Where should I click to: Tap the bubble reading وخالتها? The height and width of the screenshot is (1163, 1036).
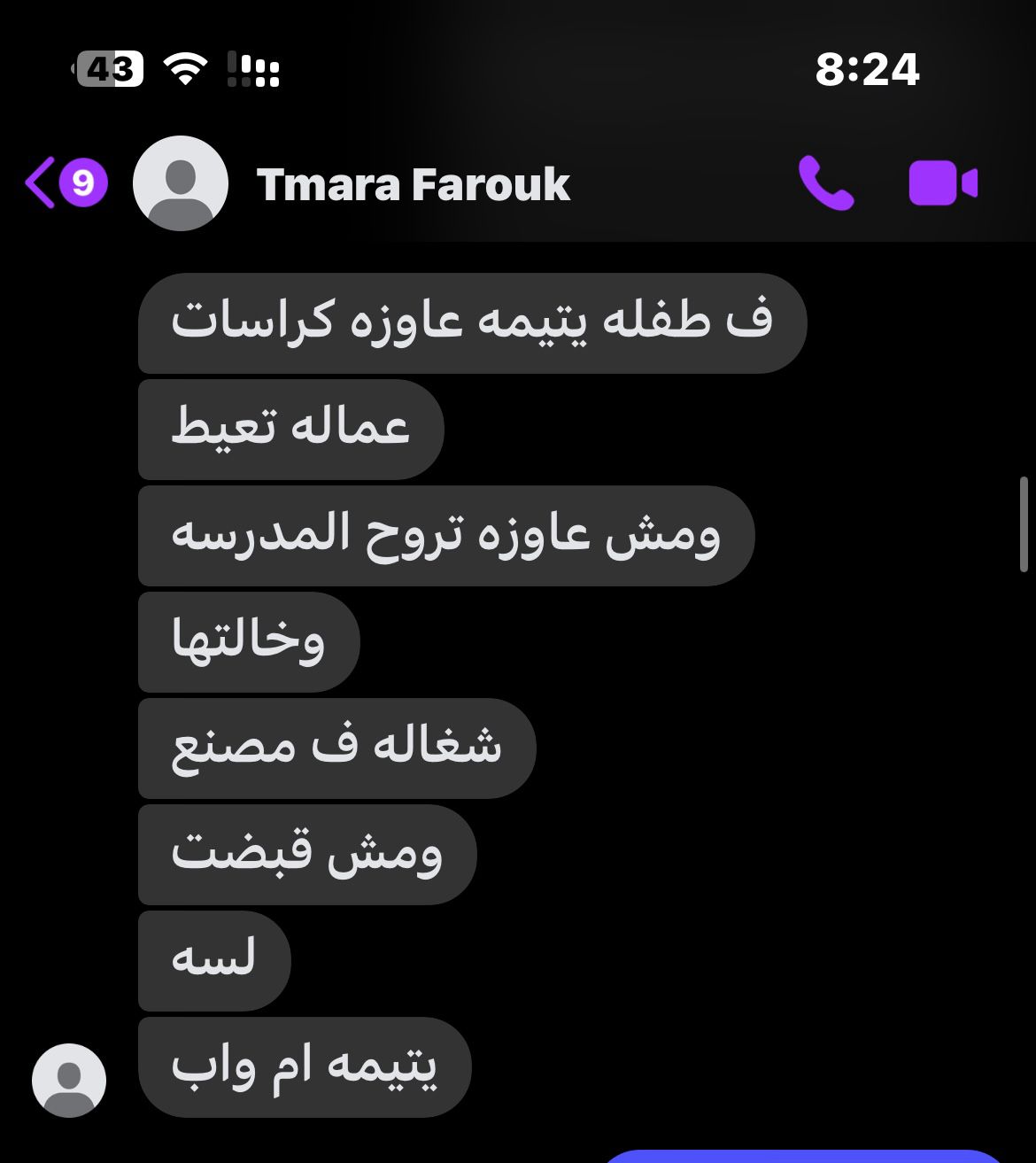[246, 640]
